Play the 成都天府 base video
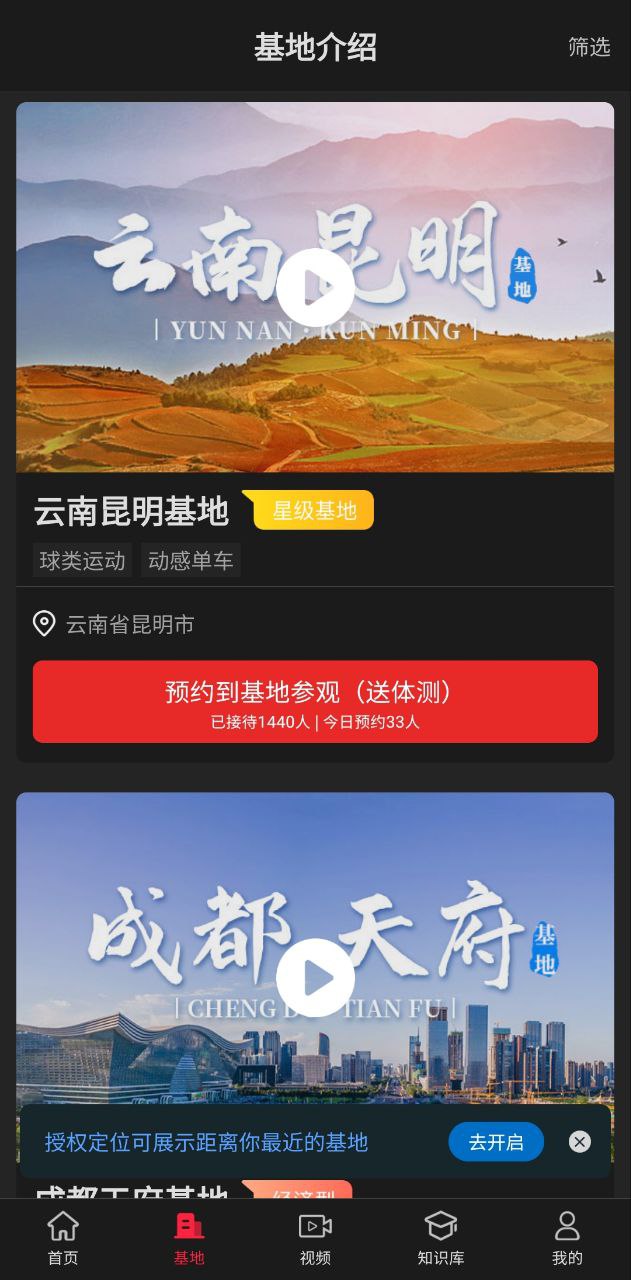631x1280 pixels. tap(315, 977)
